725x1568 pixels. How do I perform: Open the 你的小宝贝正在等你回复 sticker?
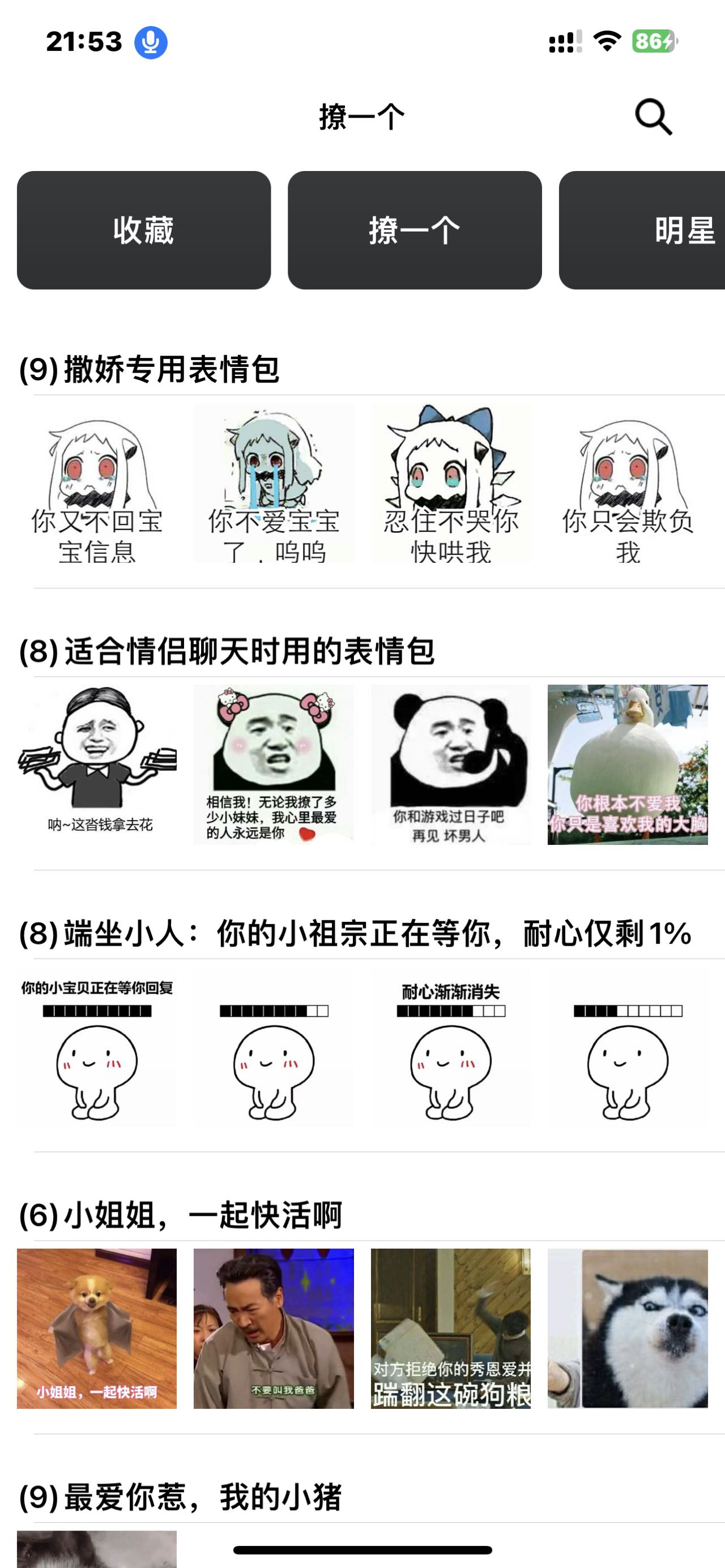pyautogui.click(x=97, y=1046)
